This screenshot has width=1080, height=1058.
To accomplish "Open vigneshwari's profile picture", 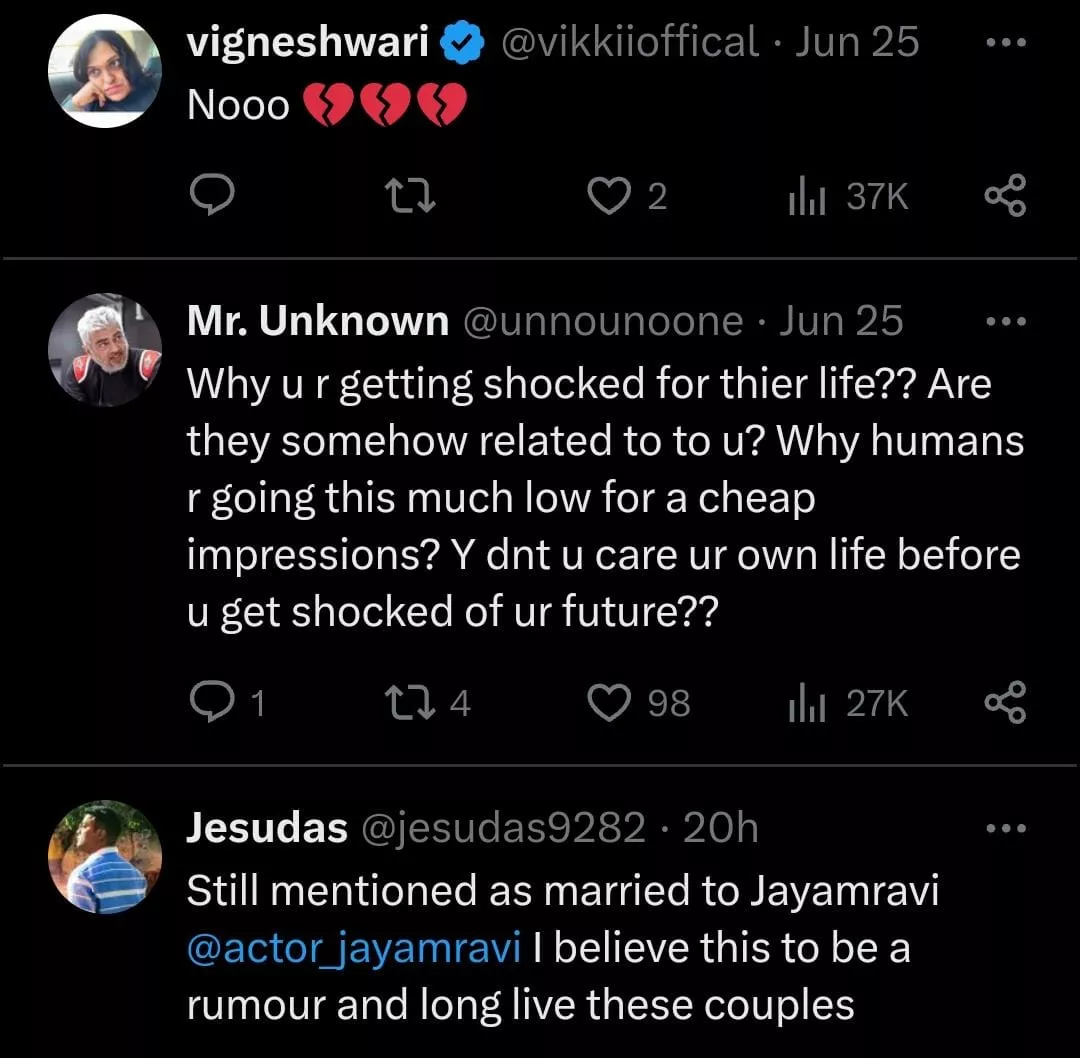I will pyautogui.click(x=105, y=71).
